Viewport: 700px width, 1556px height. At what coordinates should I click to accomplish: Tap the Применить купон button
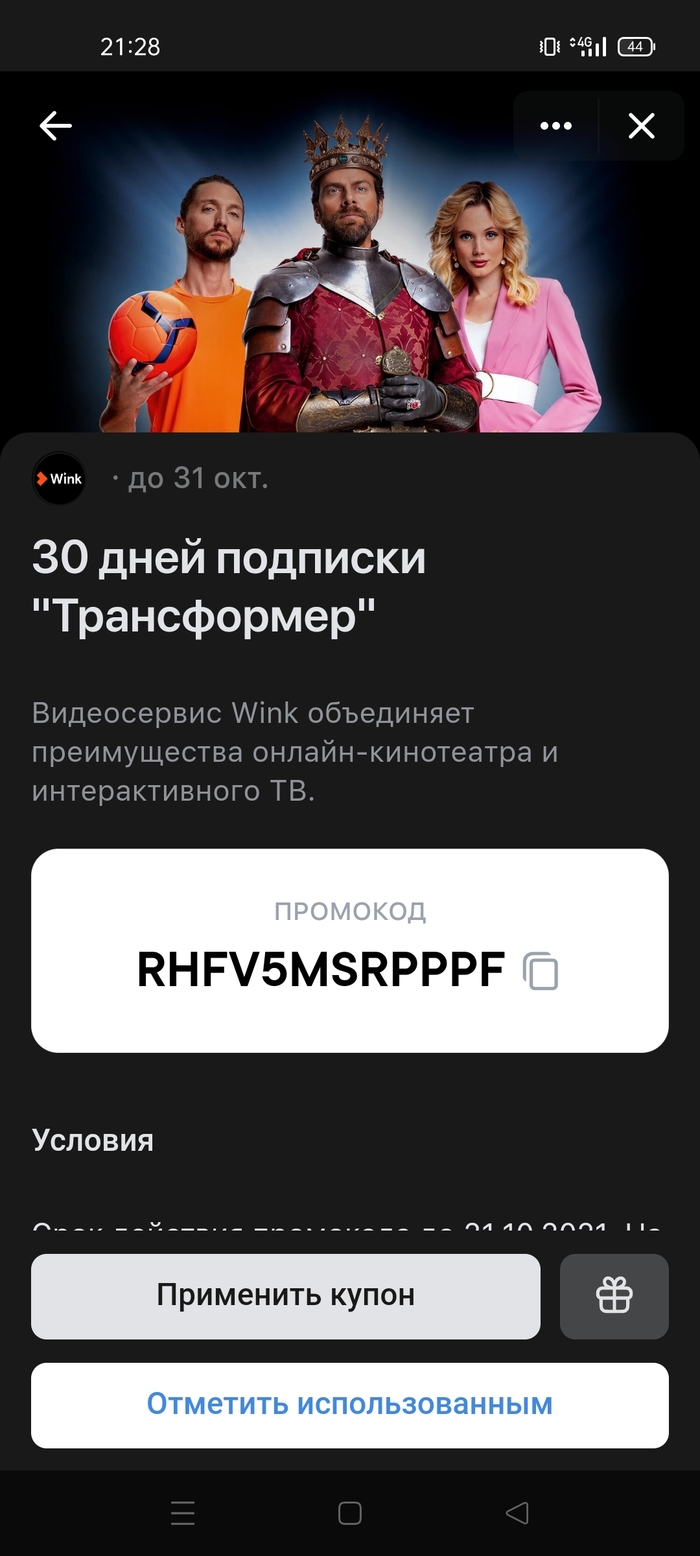click(x=286, y=1296)
